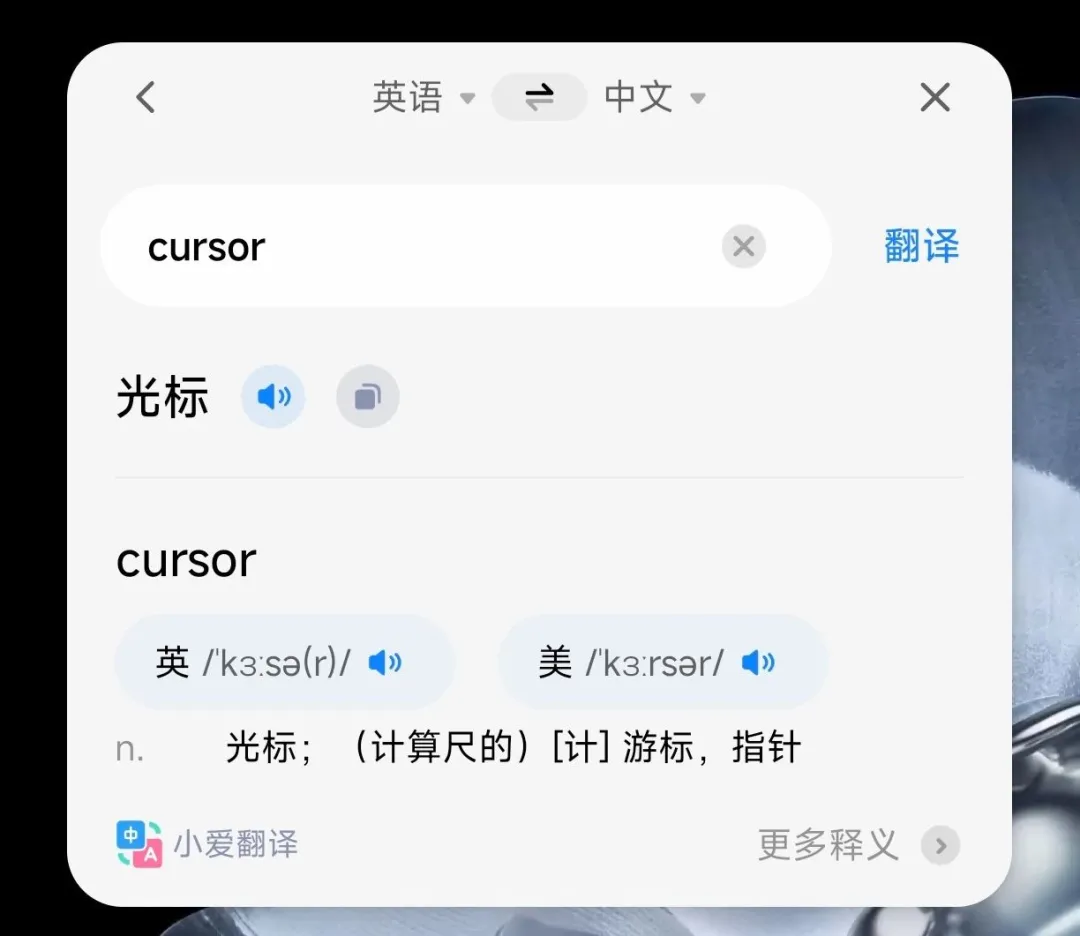The height and width of the screenshot is (936, 1080).
Task: Open the source language dropdown 英语
Action: [x=423, y=98]
